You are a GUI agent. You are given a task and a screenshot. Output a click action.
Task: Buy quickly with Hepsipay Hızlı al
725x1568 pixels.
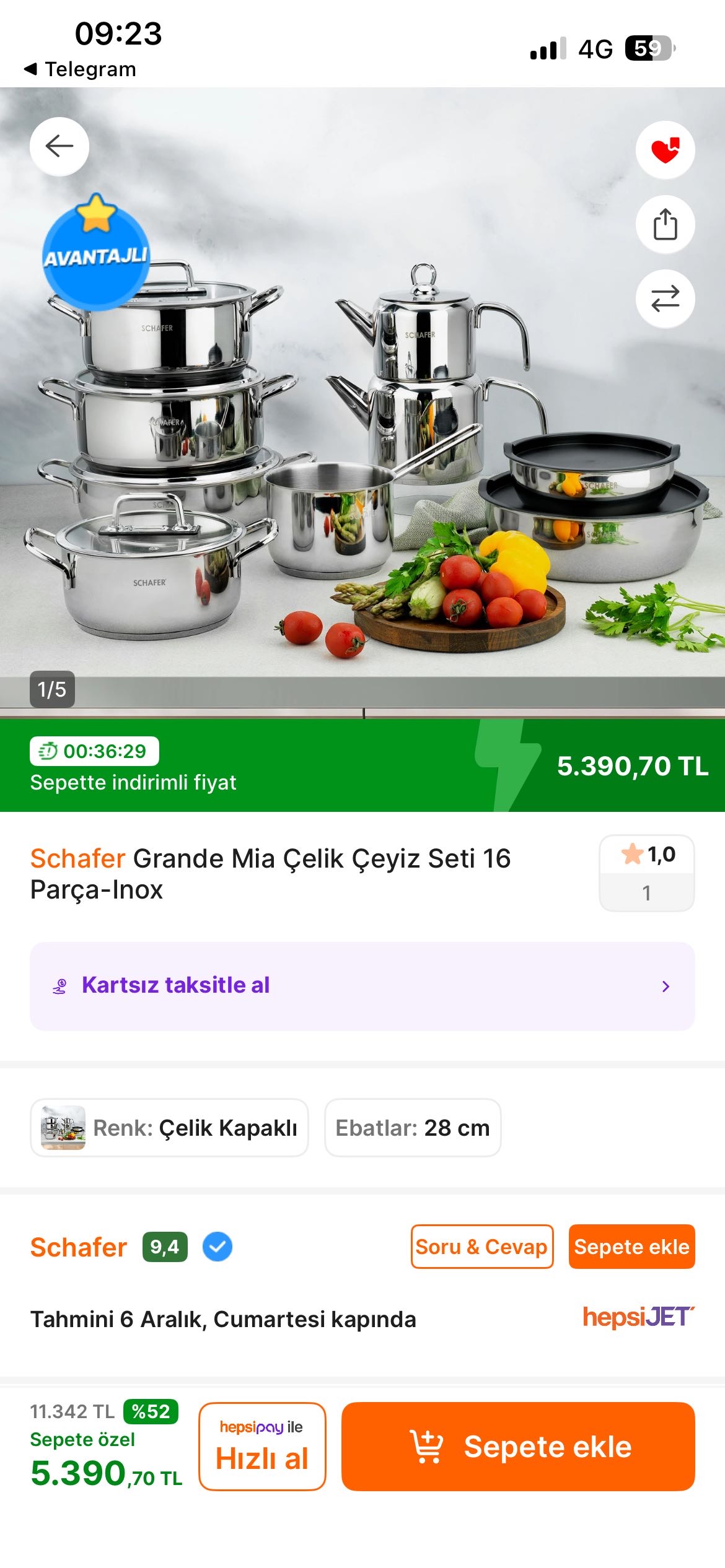262,1446
